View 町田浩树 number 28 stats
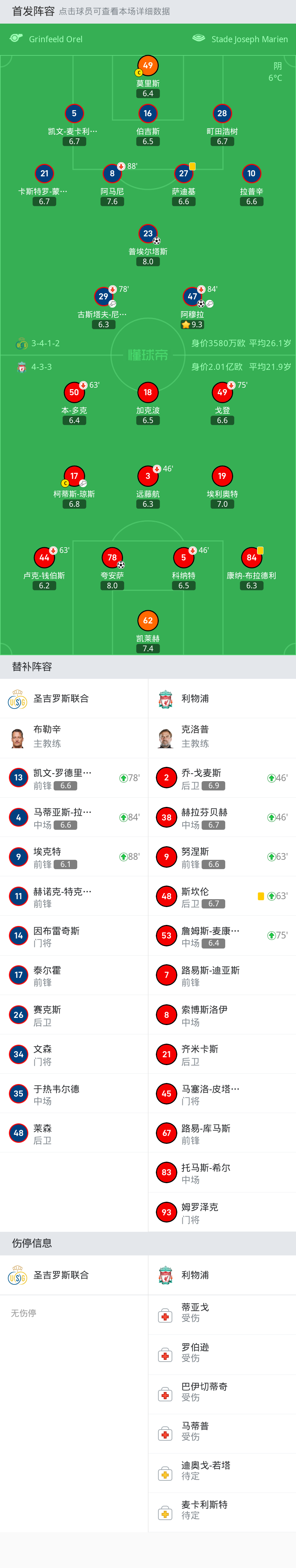This screenshot has height=1568, width=296. pyautogui.click(x=222, y=114)
